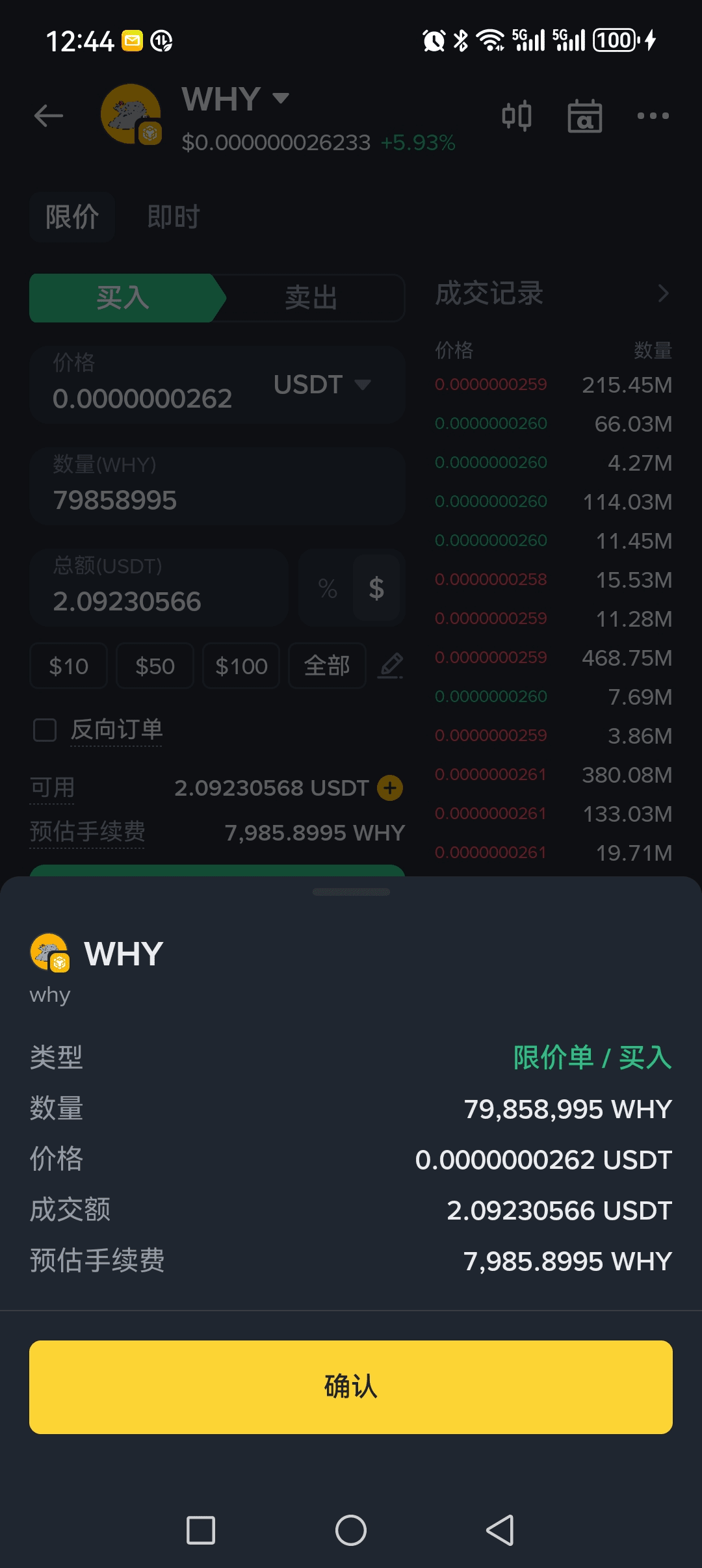
Task: Switch to the 即时 order tab
Action: coord(174,217)
